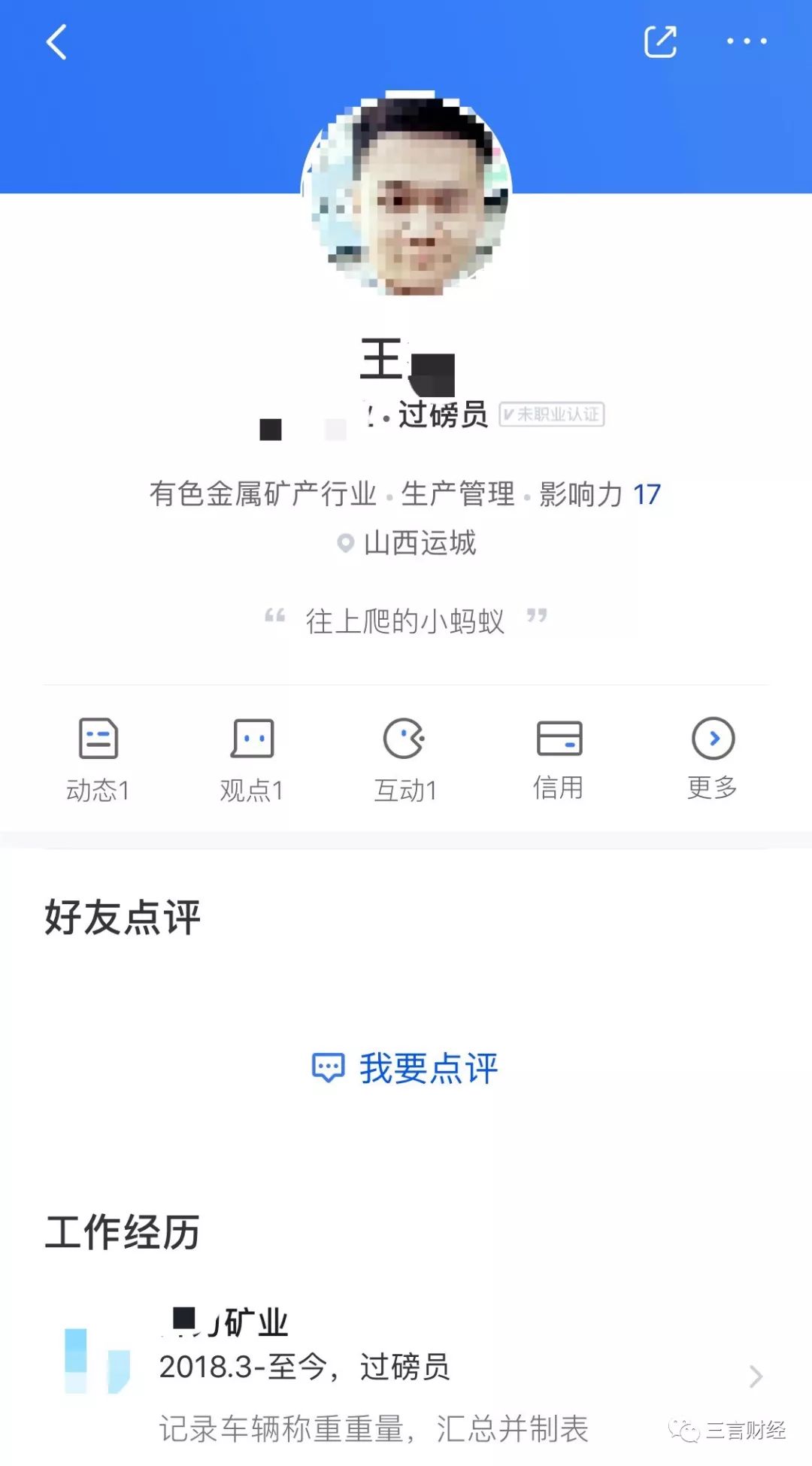Open the 更多 circular arrow icon
The width and height of the screenshot is (812, 1466).
pyautogui.click(x=714, y=740)
